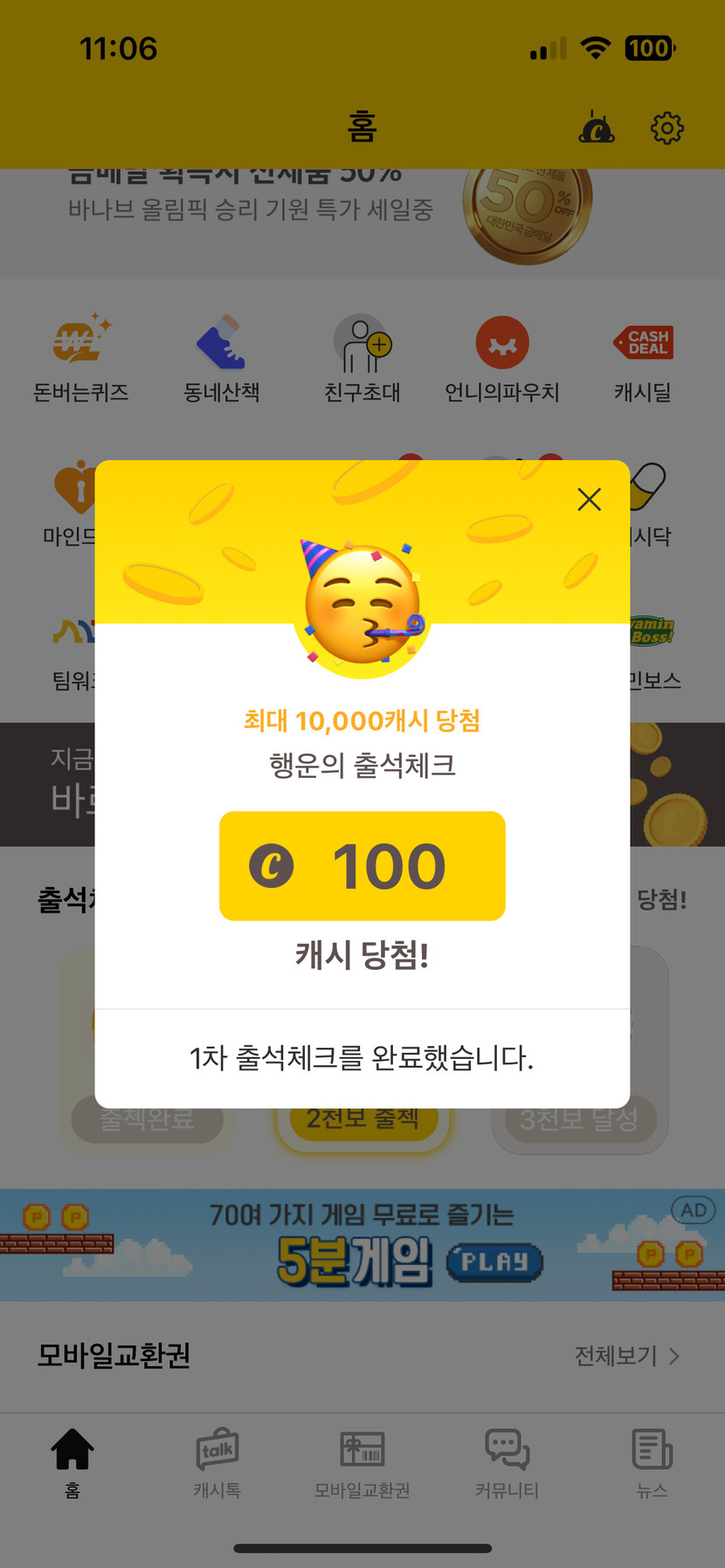Go to the 모바일교환권 tab

coord(362,1463)
